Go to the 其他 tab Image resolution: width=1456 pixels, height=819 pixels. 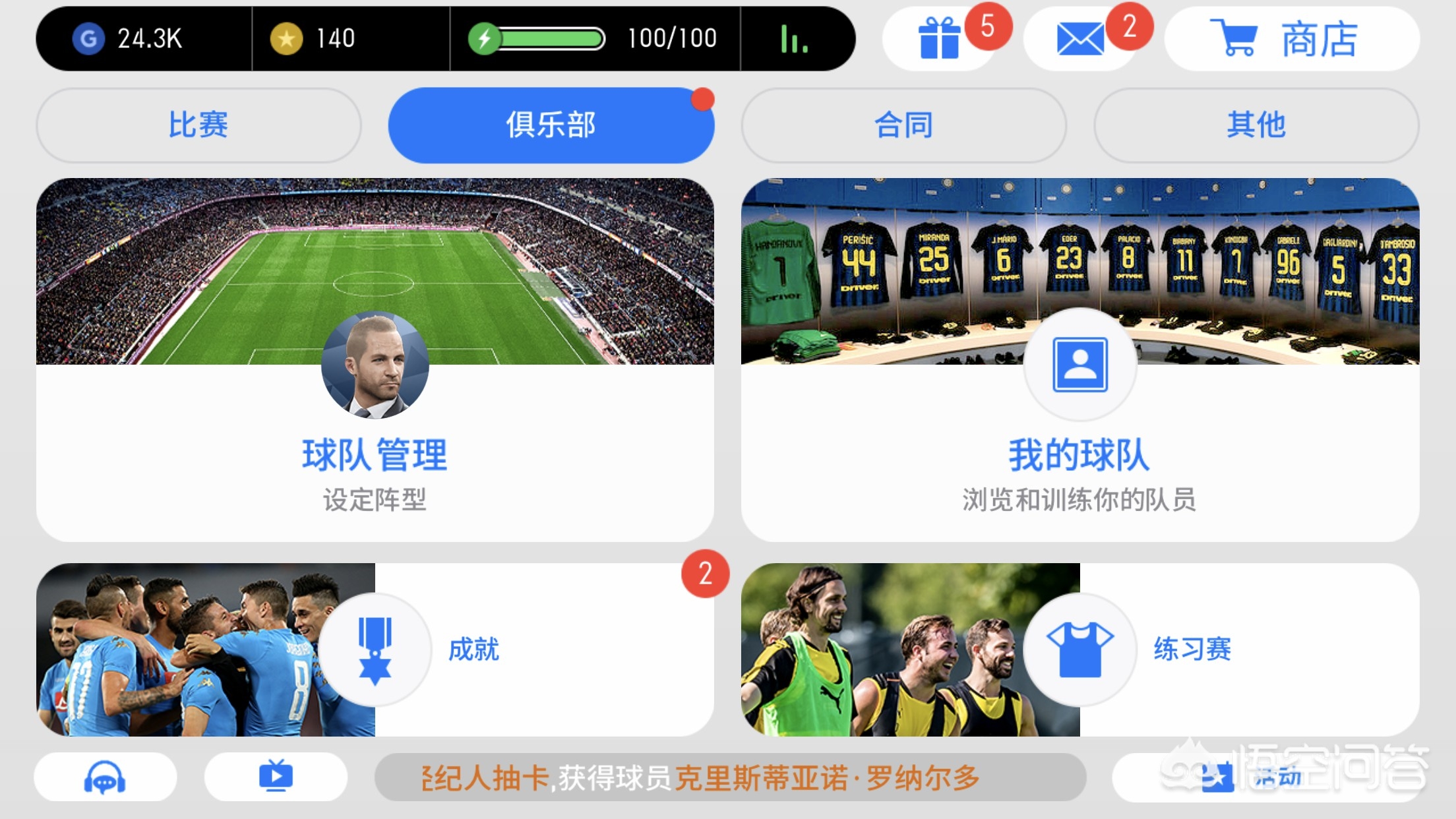pyautogui.click(x=1256, y=125)
